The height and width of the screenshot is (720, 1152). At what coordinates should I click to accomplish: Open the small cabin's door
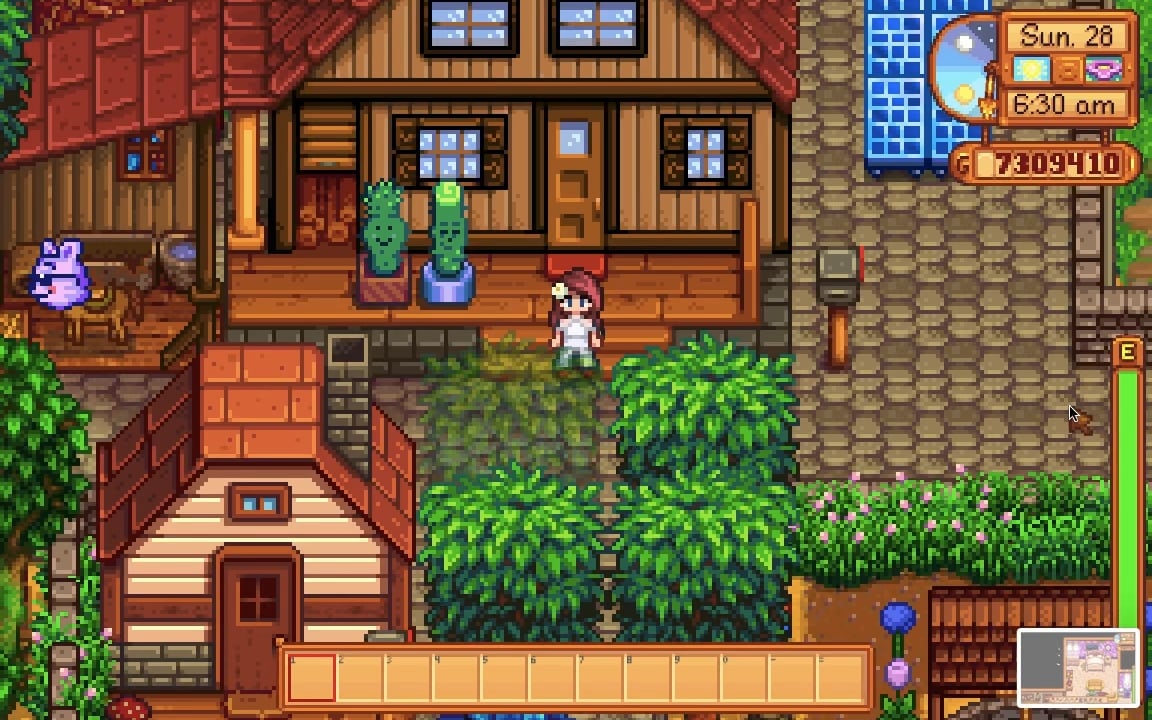pyautogui.click(x=258, y=610)
